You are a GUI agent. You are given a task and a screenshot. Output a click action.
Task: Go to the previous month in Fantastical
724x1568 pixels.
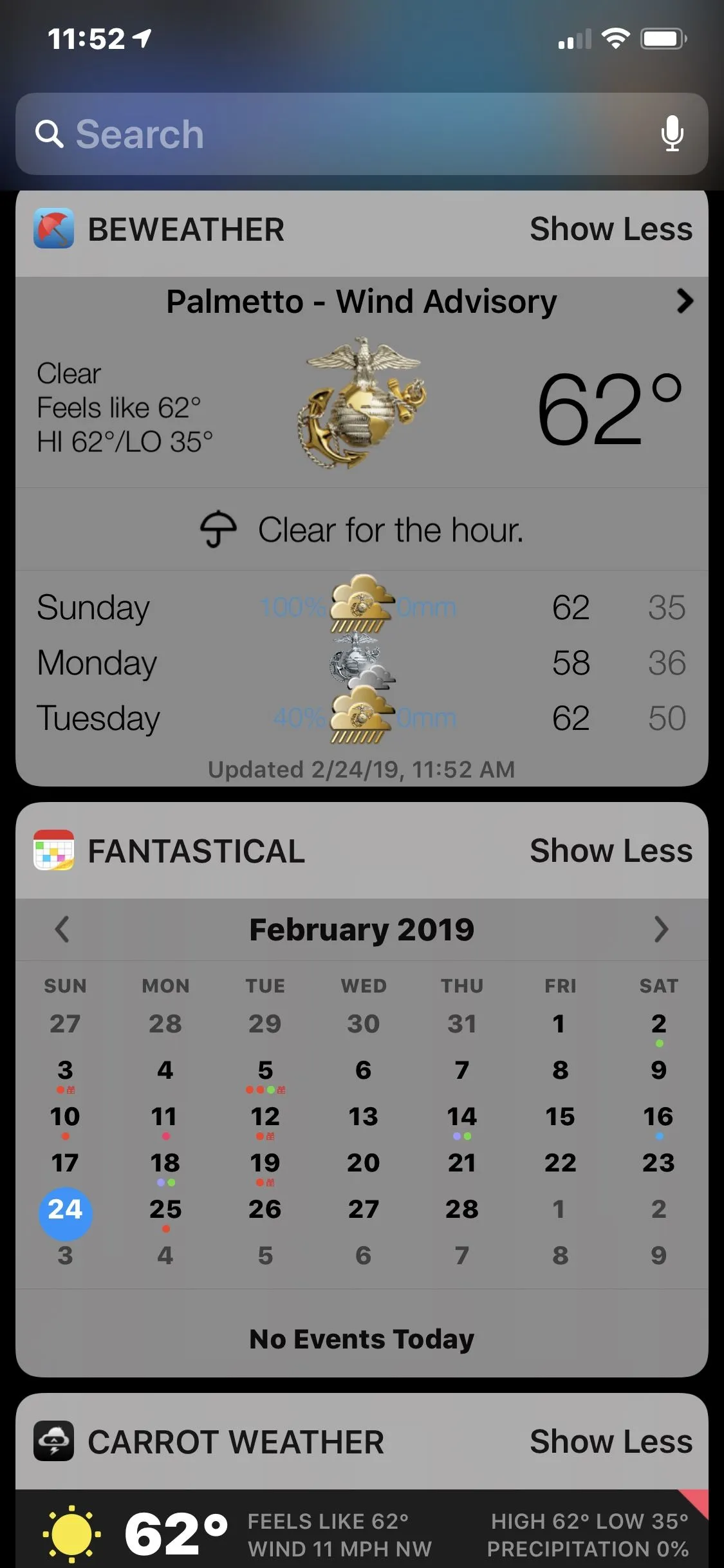tap(62, 929)
